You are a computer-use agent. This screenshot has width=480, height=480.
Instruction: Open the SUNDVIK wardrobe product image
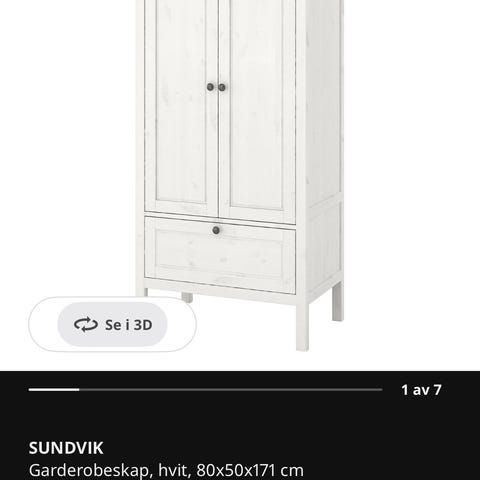240,176
